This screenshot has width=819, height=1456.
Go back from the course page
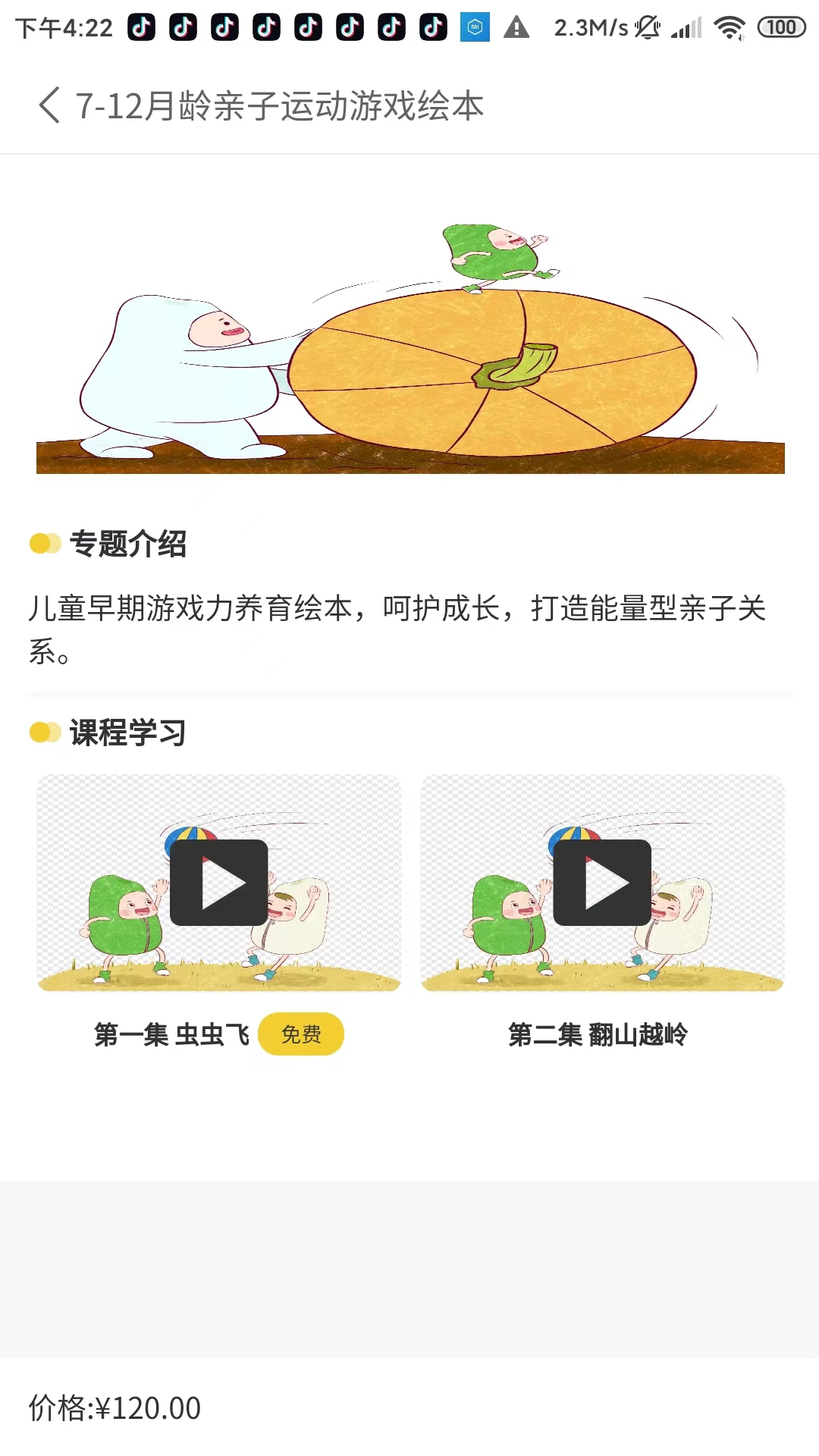[50, 105]
